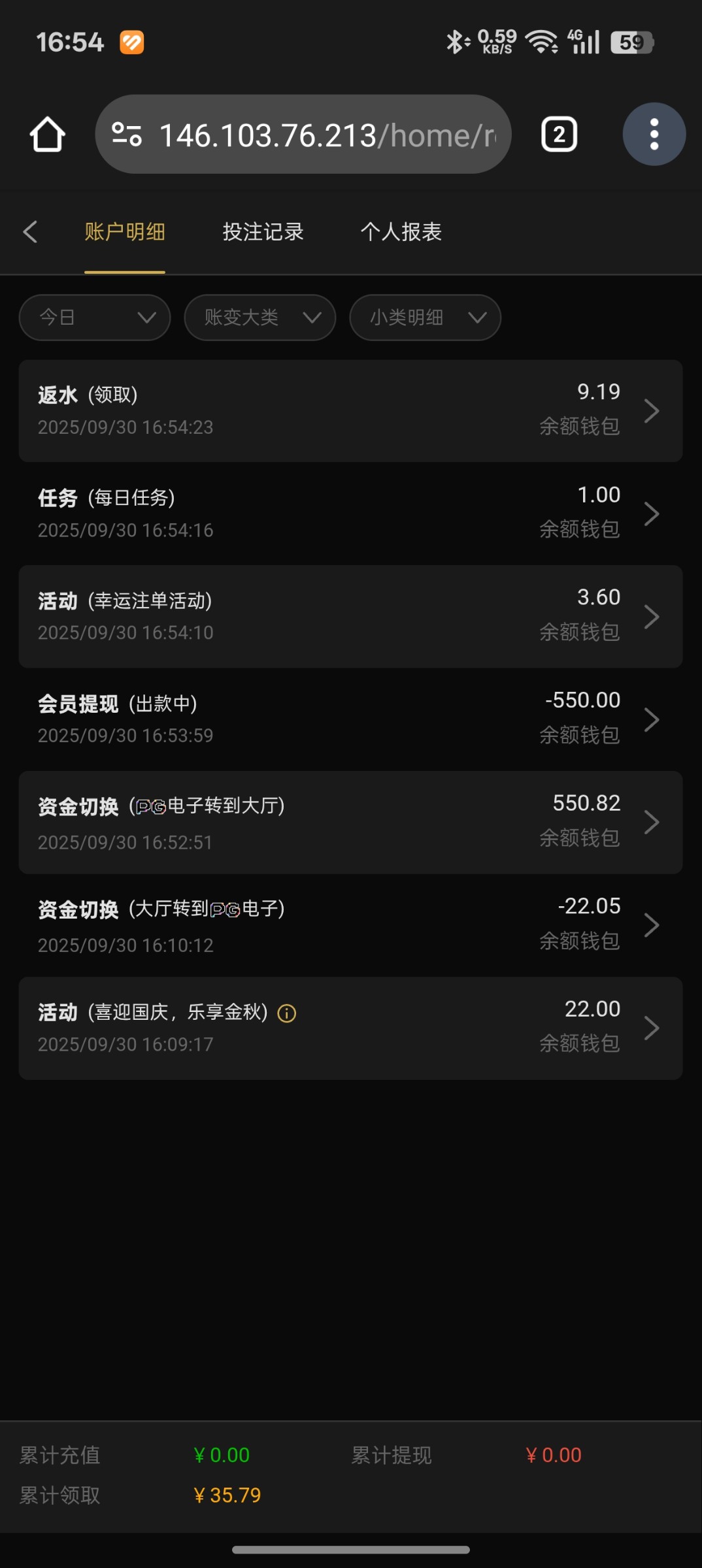Go back using the left arrow

pos(30,232)
